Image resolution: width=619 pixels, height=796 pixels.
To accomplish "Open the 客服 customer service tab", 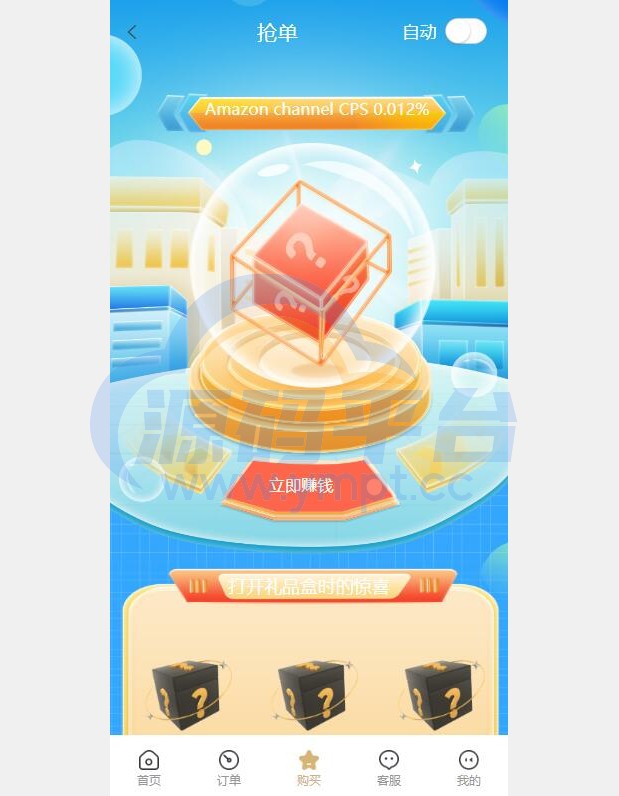I will pos(389,767).
